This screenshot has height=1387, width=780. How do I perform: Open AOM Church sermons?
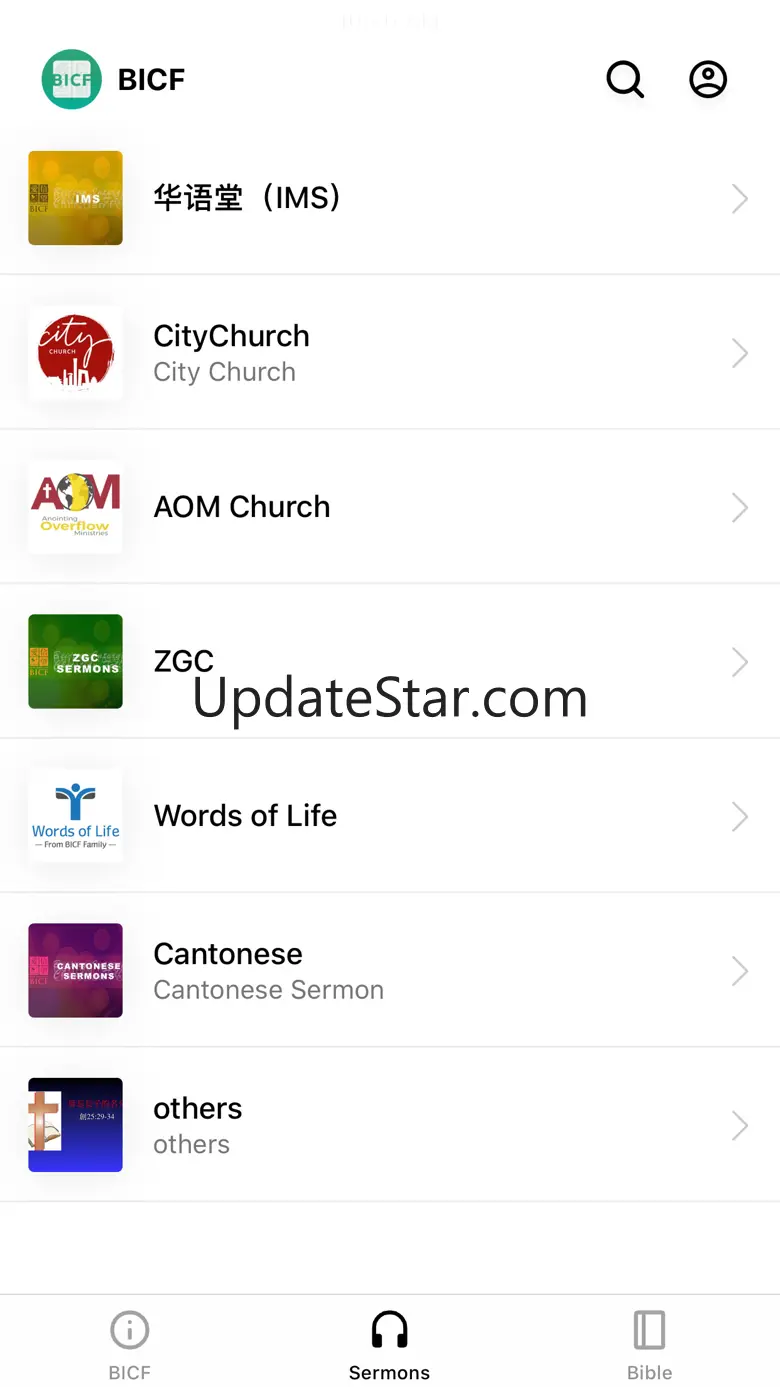click(389, 507)
